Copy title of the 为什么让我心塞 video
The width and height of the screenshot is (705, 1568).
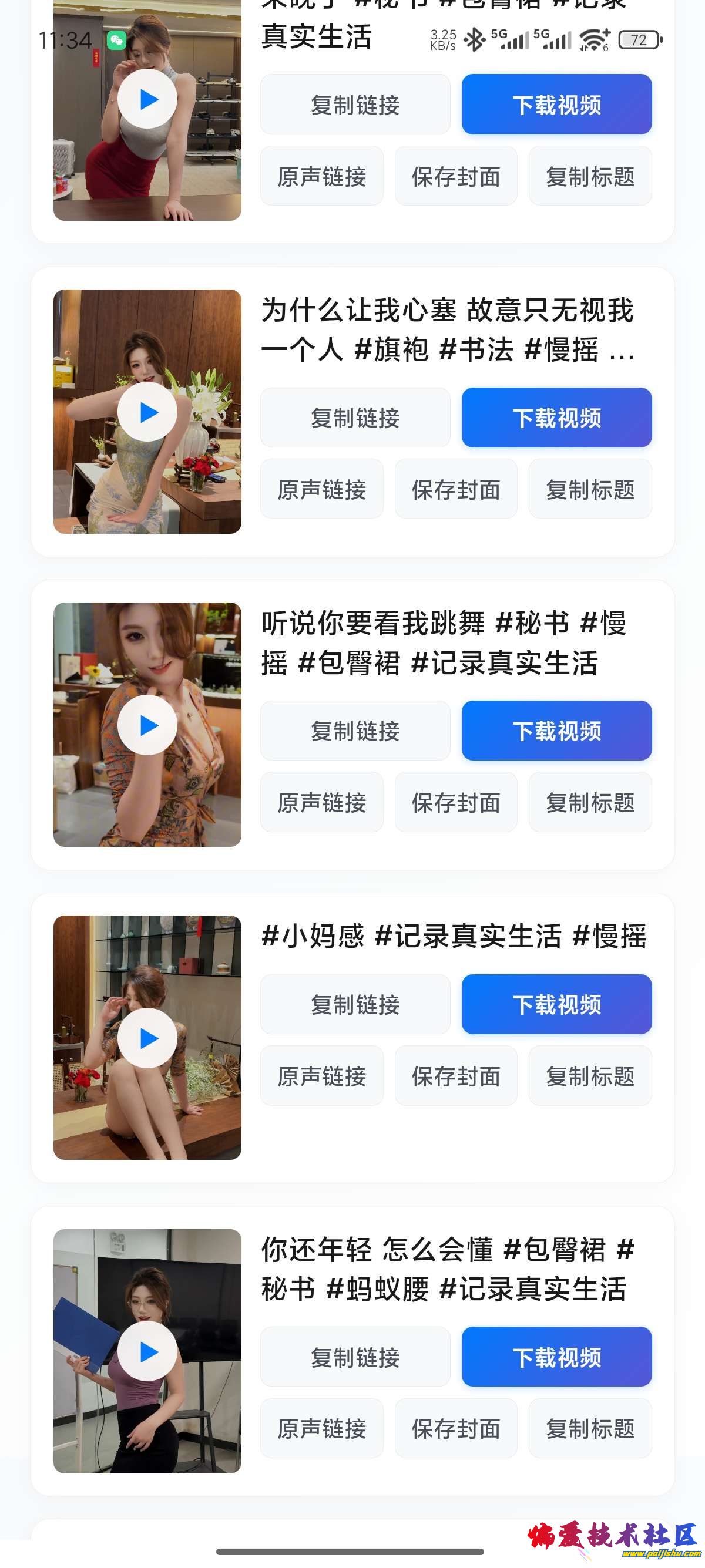point(589,489)
